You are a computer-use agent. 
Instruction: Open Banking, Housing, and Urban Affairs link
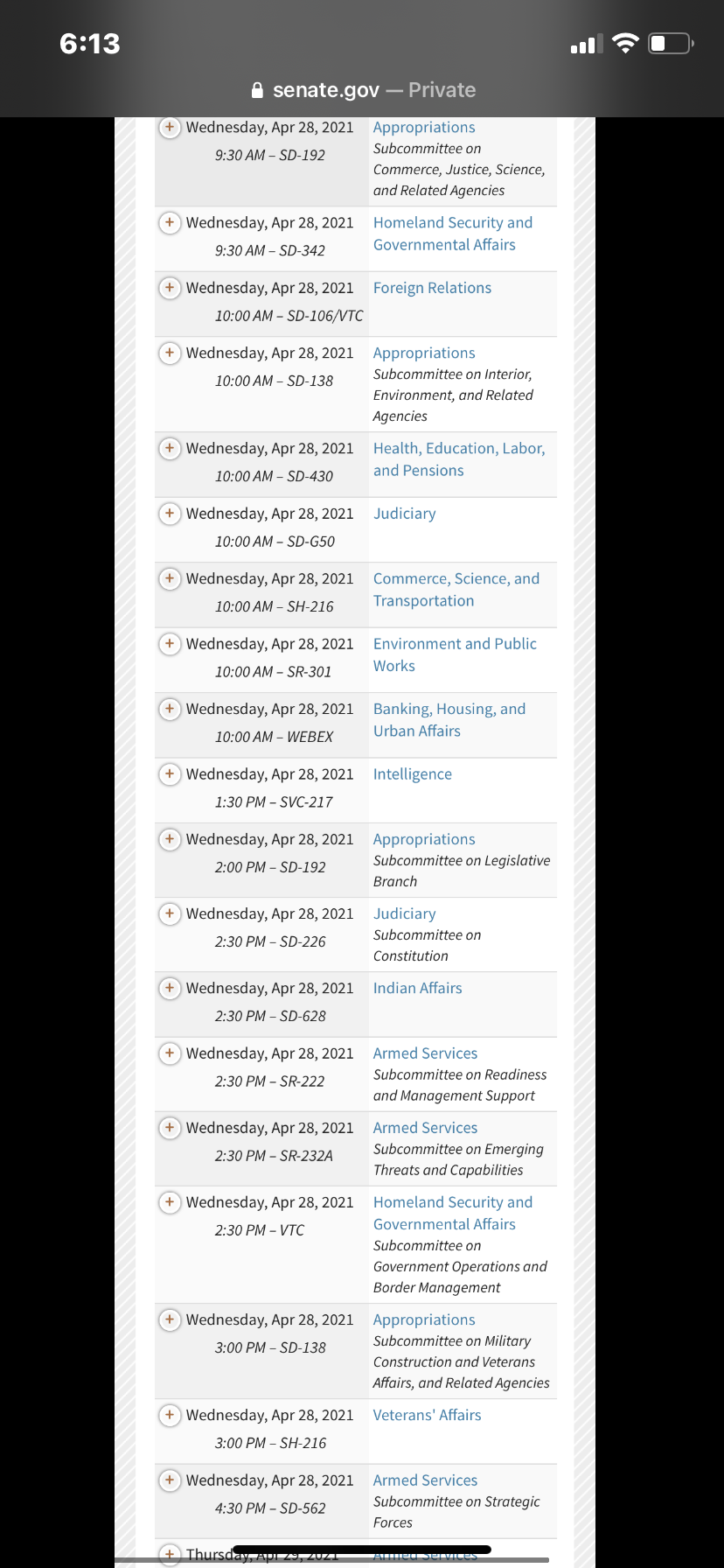[449, 720]
